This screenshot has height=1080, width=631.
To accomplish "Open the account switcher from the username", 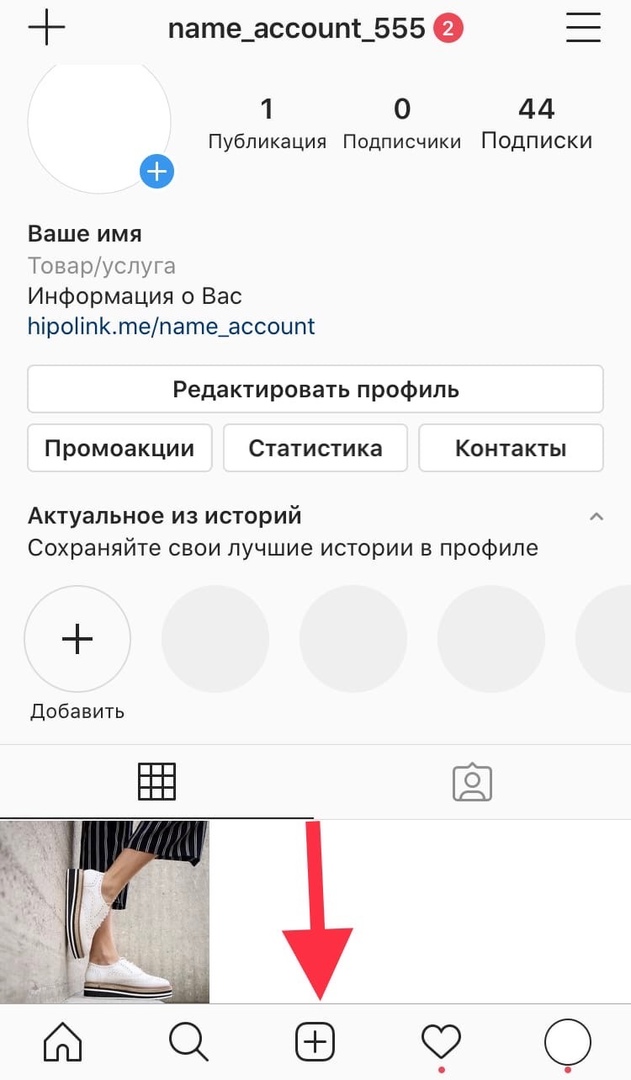I will click(296, 29).
